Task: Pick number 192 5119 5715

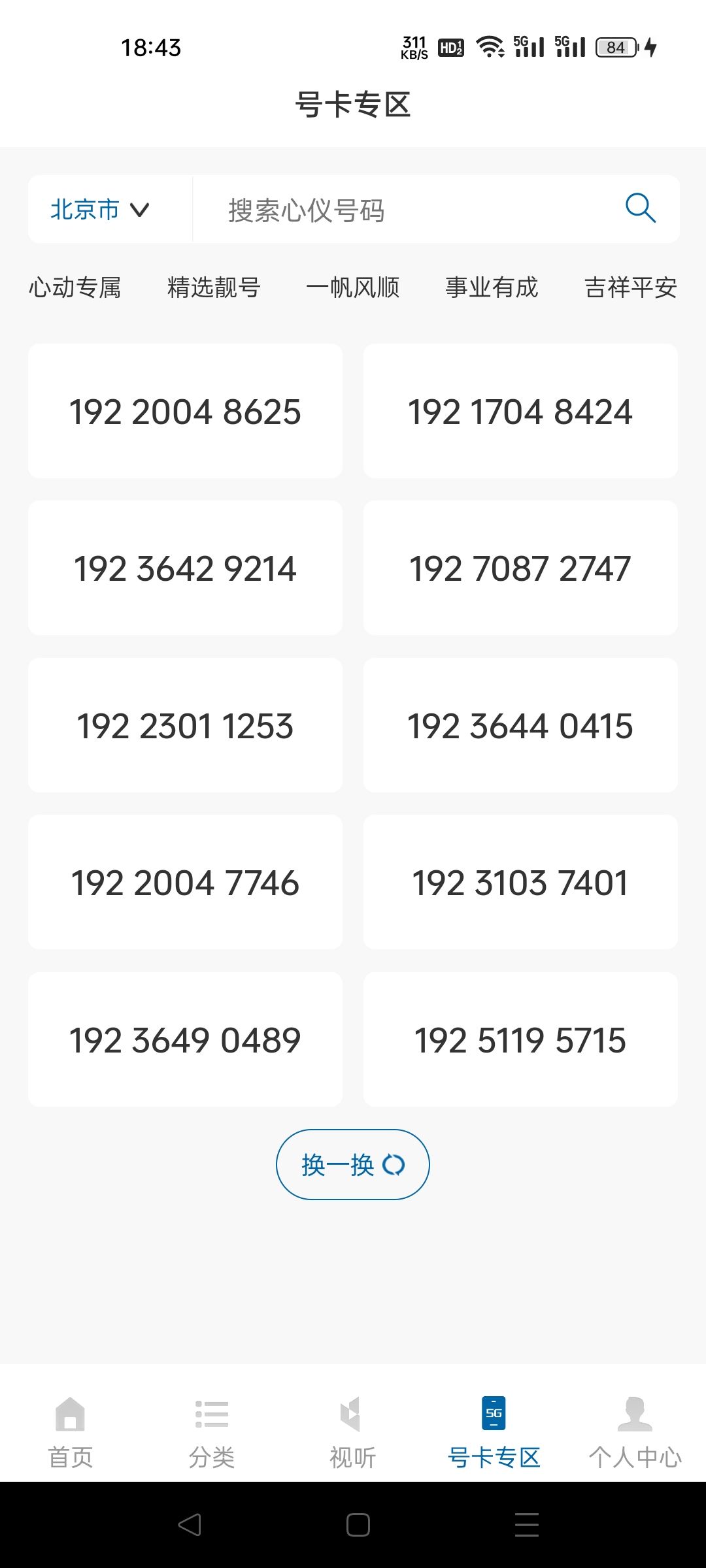Action: point(520,1040)
